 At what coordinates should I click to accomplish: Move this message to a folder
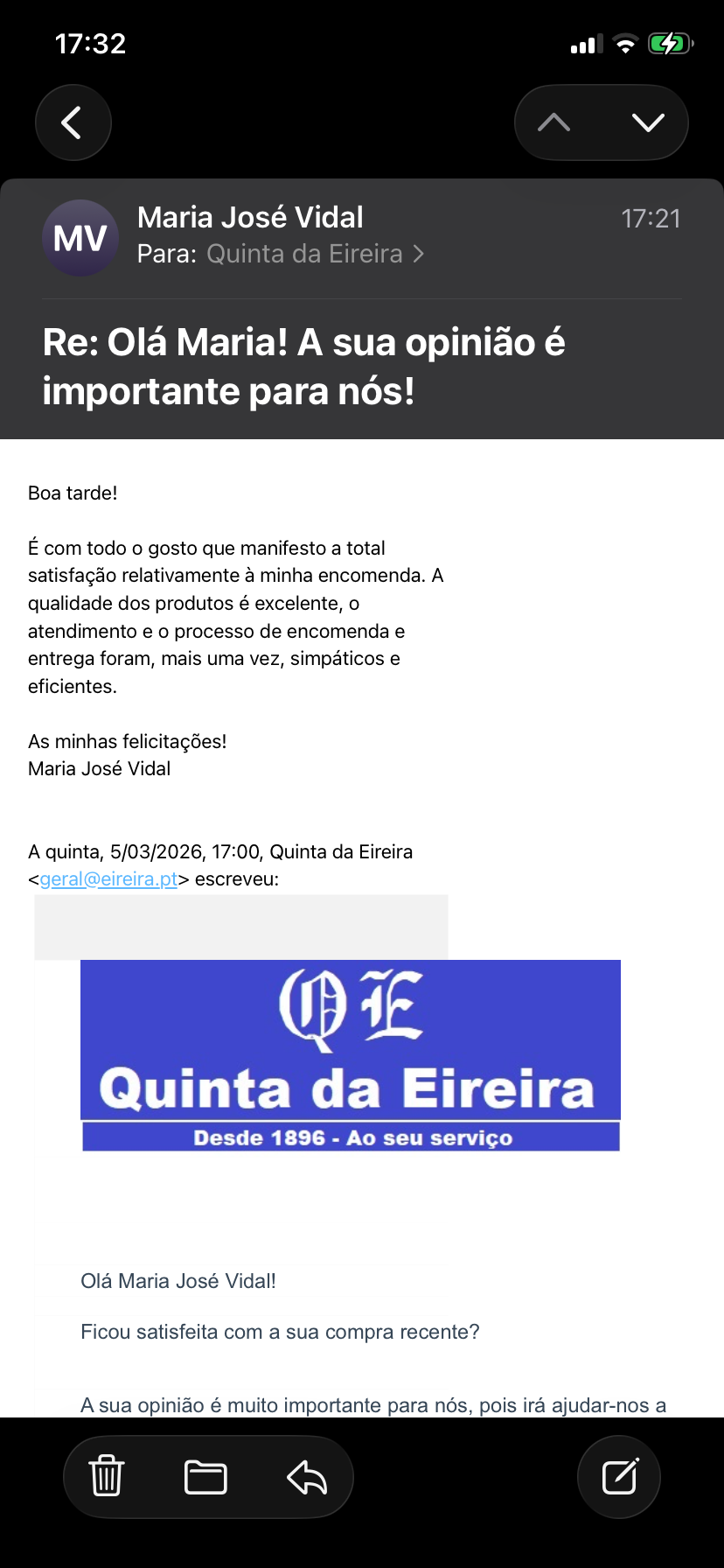point(206,1477)
